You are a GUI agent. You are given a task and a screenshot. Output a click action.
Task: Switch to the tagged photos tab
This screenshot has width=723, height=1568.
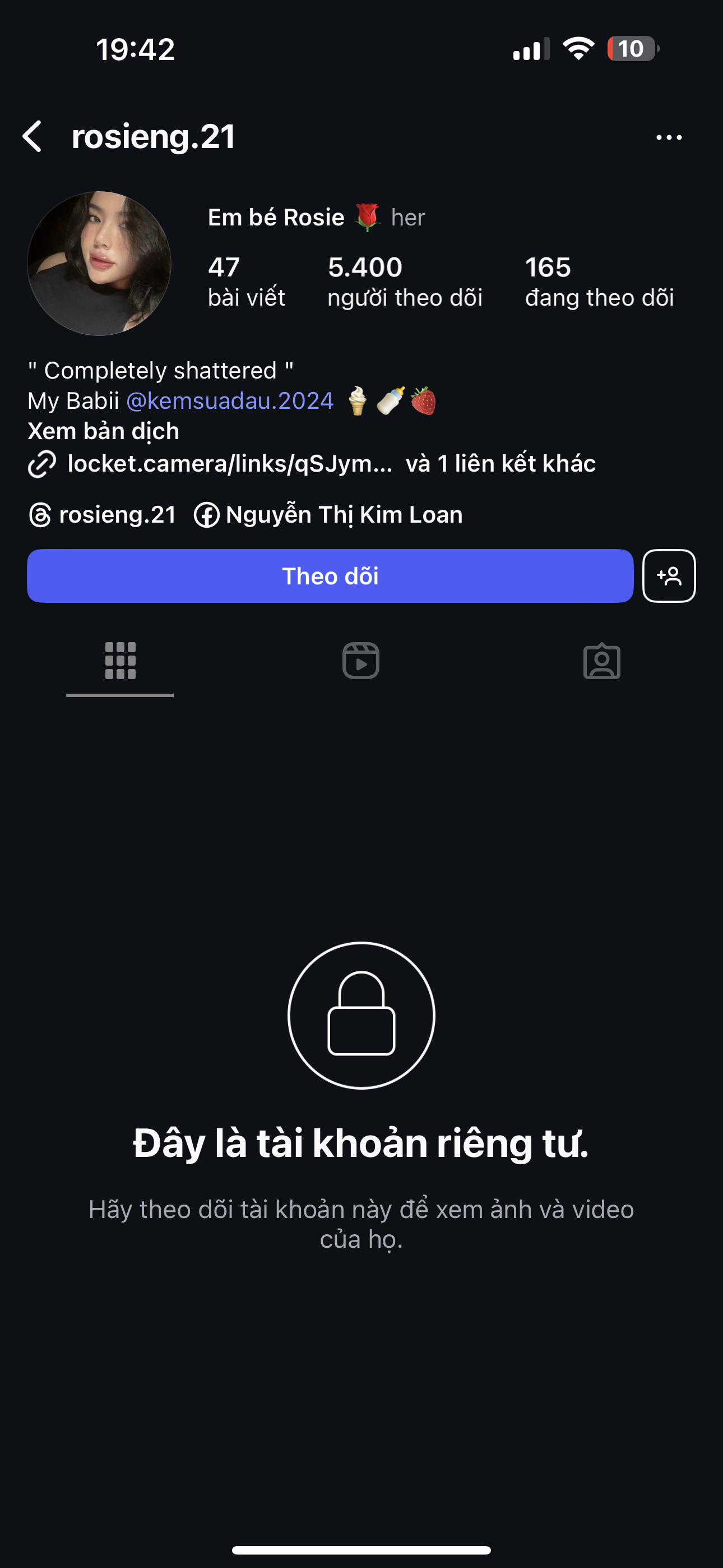click(602, 661)
